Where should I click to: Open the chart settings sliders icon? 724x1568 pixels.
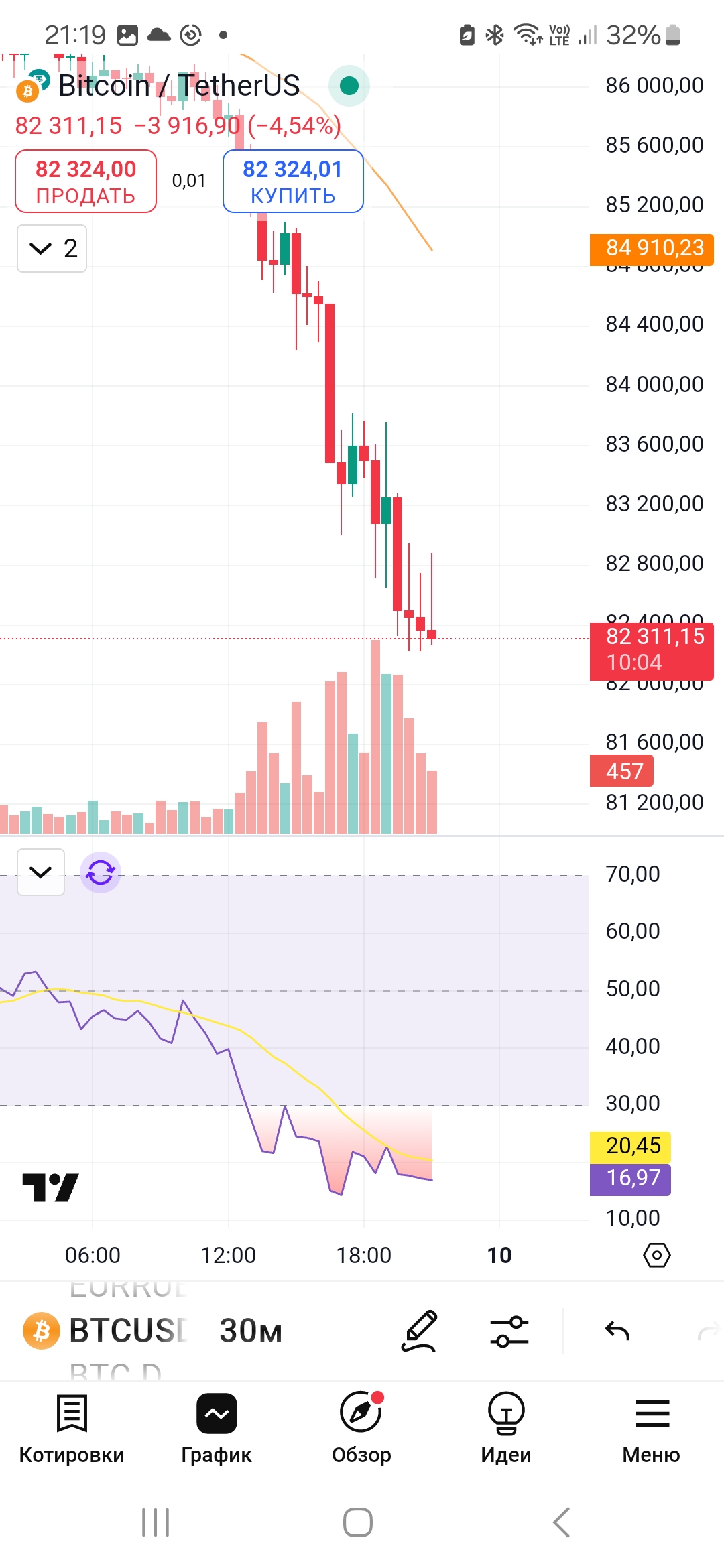(509, 1331)
